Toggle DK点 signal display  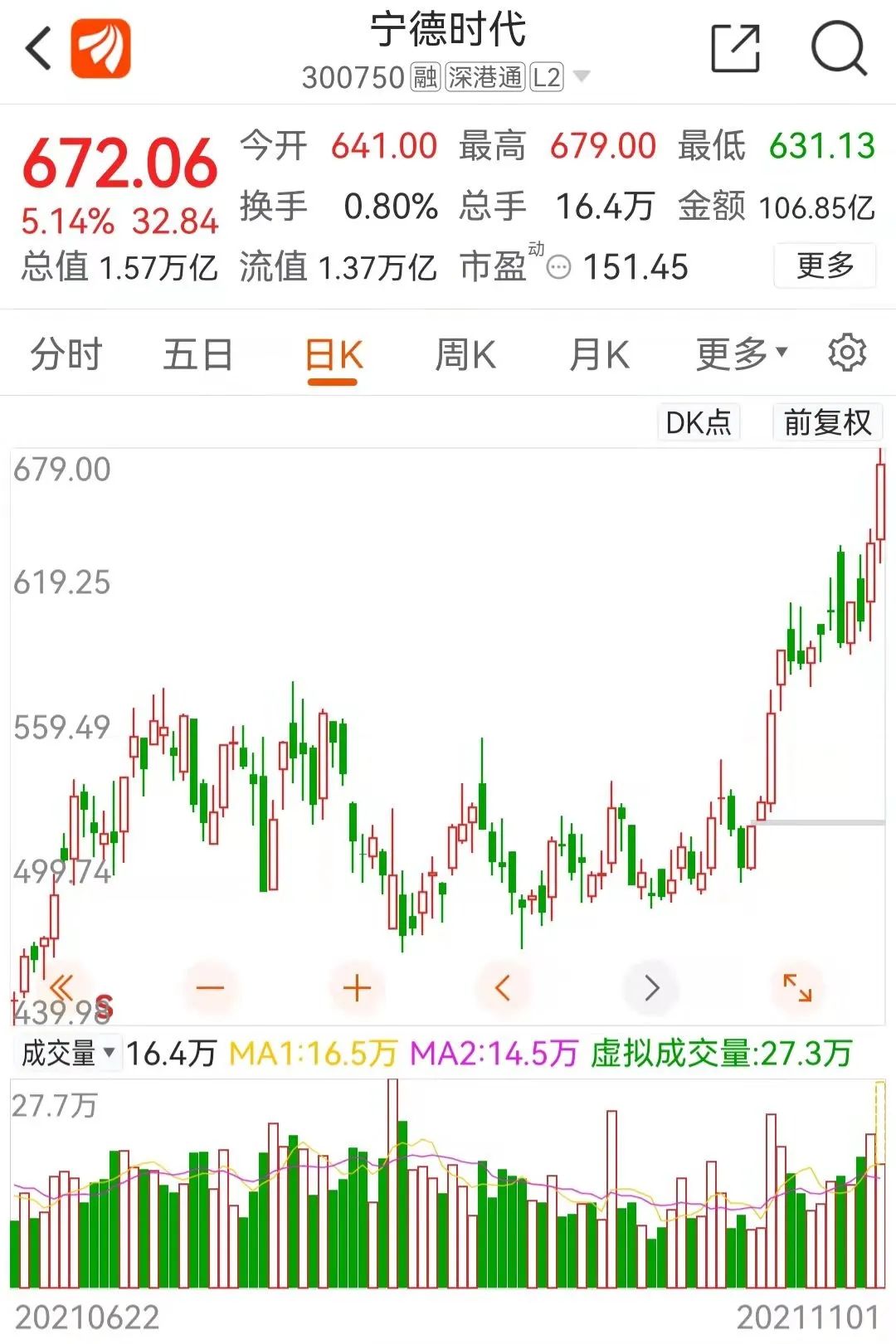click(698, 424)
